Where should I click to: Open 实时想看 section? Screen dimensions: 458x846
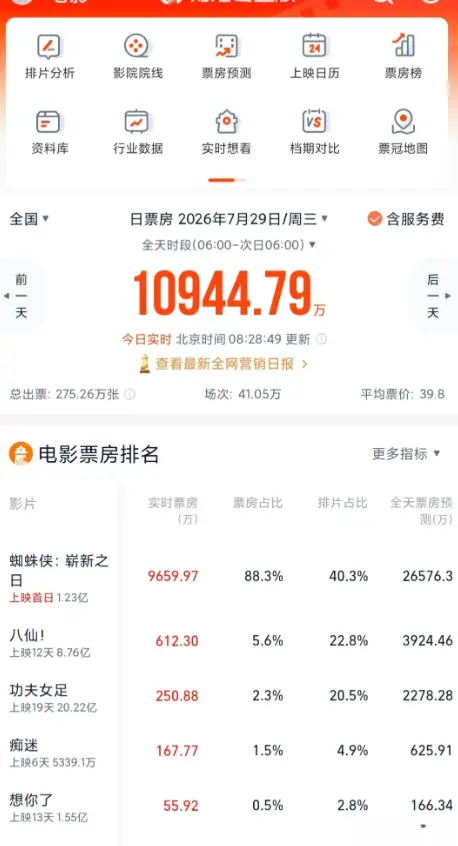coord(226,133)
